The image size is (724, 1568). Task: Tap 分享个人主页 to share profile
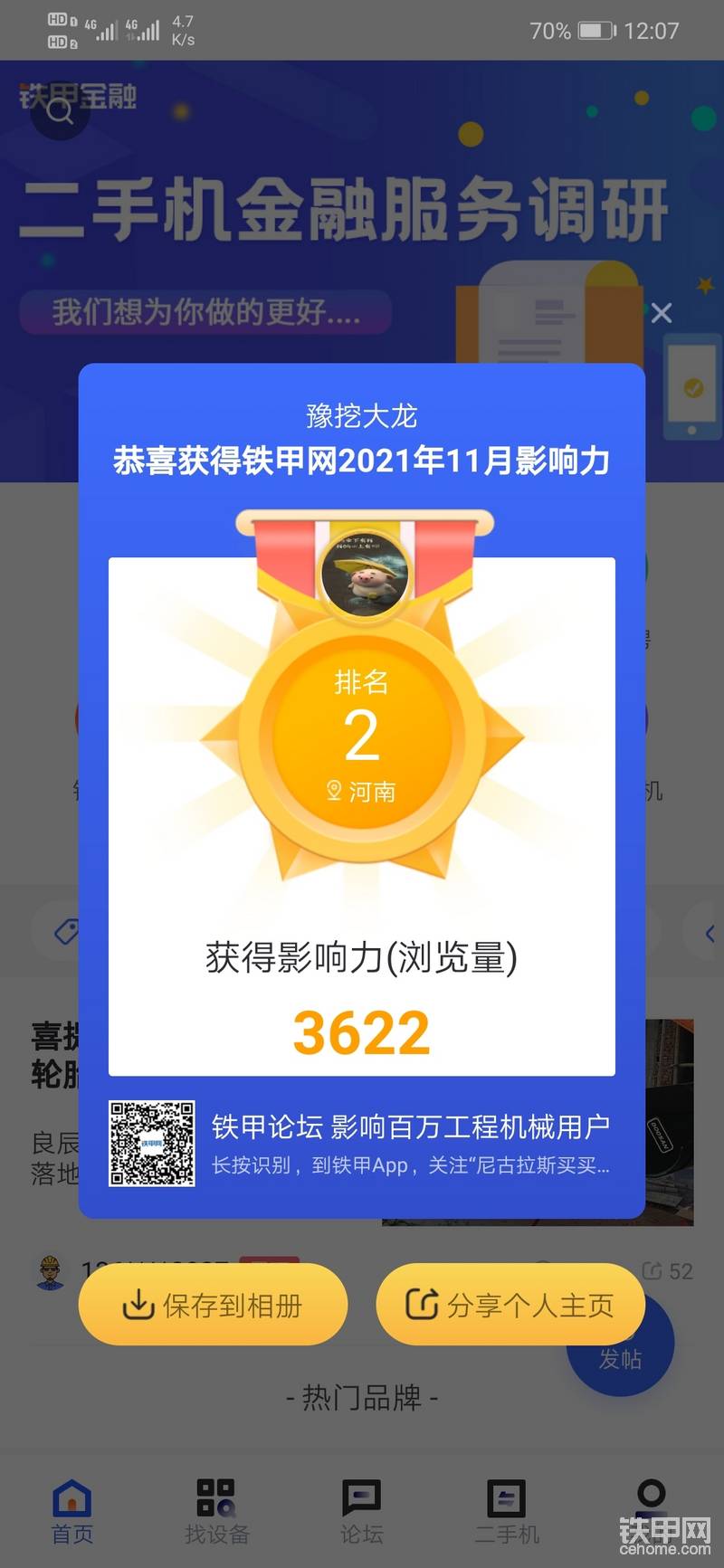(x=510, y=1305)
